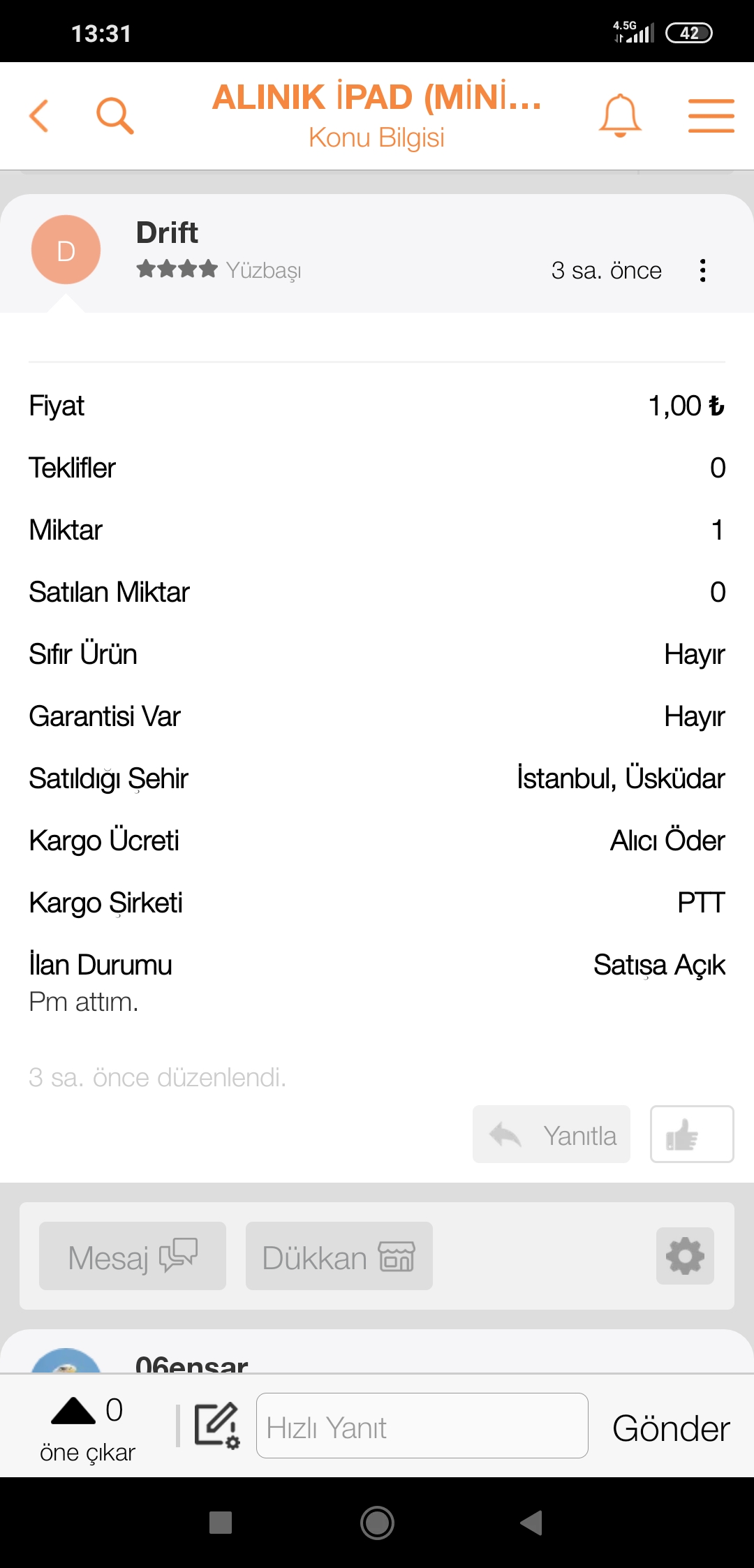The height and width of the screenshot is (1568, 754).
Task: Open Drift's profile avatar
Action: (x=66, y=250)
